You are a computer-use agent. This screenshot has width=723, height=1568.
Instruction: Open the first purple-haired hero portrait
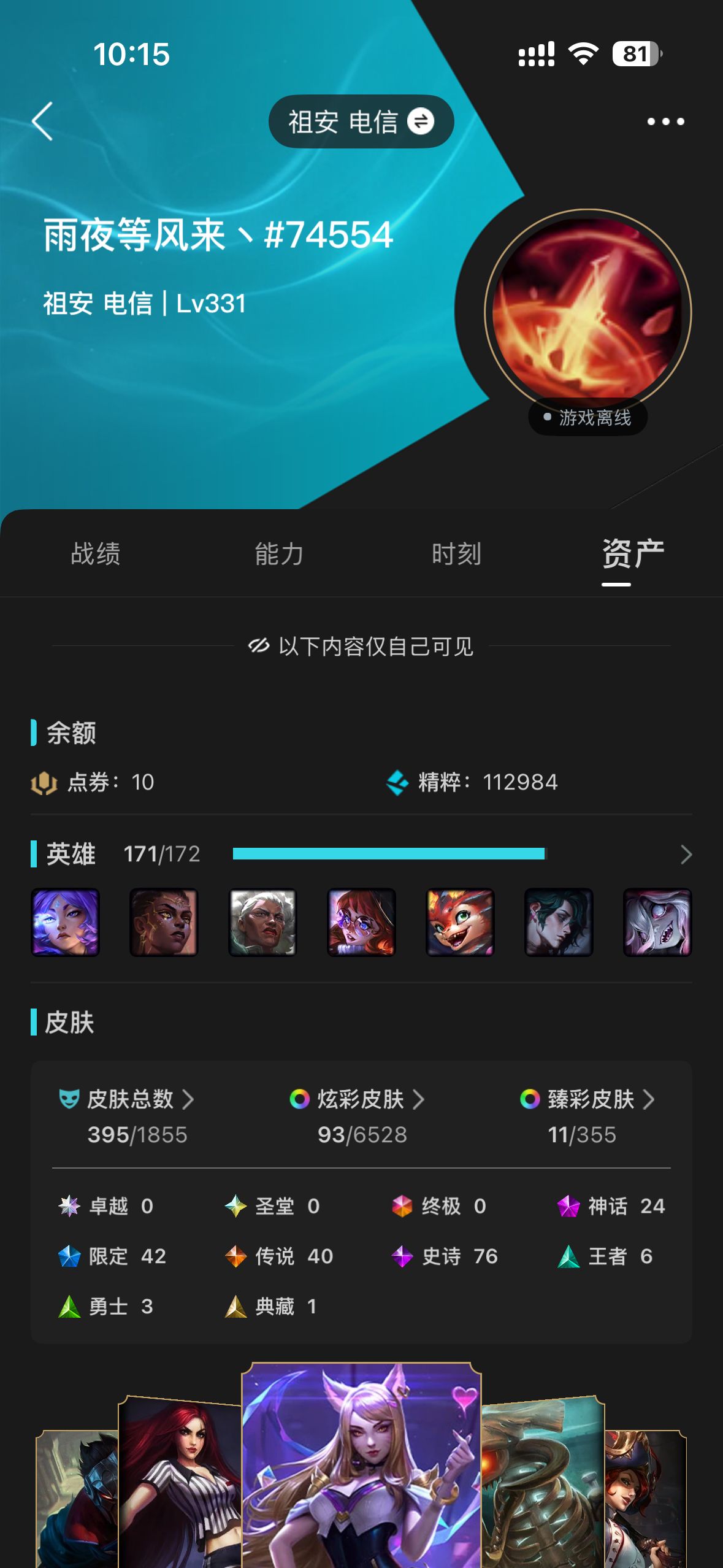click(x=65, y=922)
